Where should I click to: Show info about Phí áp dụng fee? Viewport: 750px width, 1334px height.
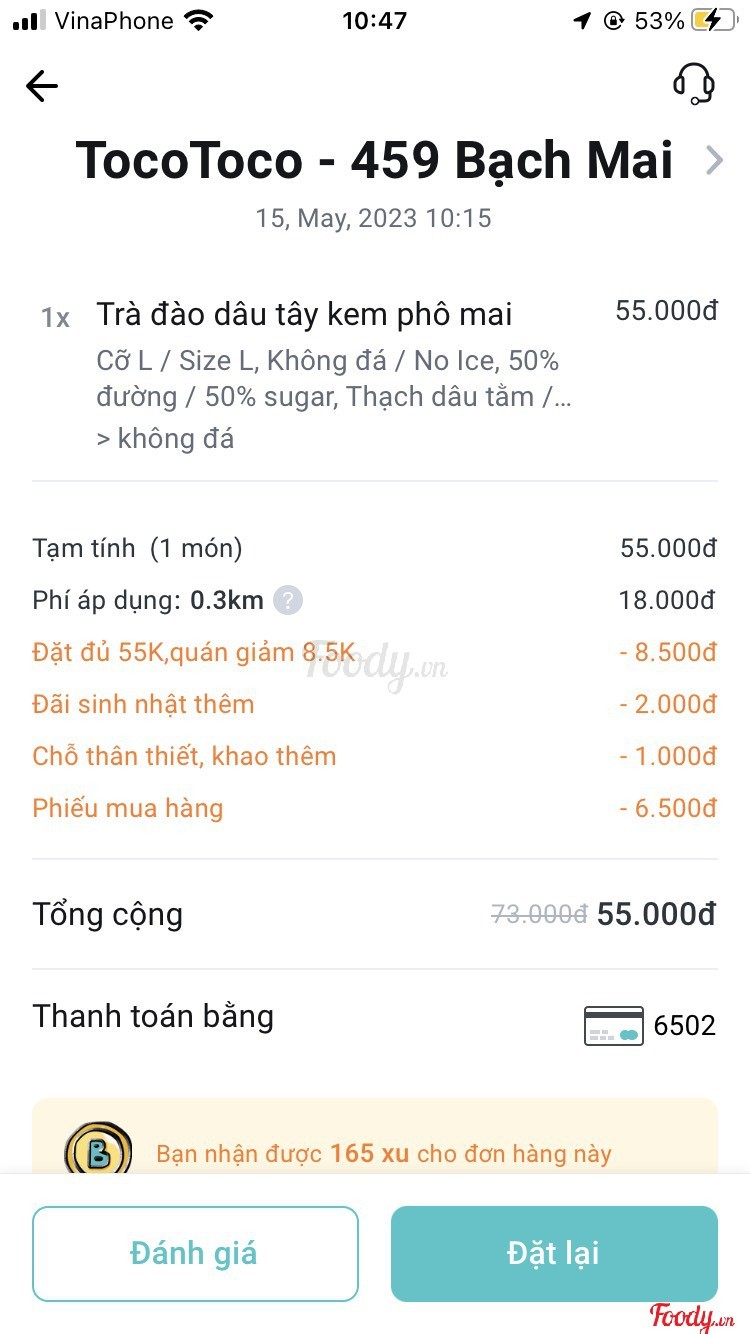288,601
